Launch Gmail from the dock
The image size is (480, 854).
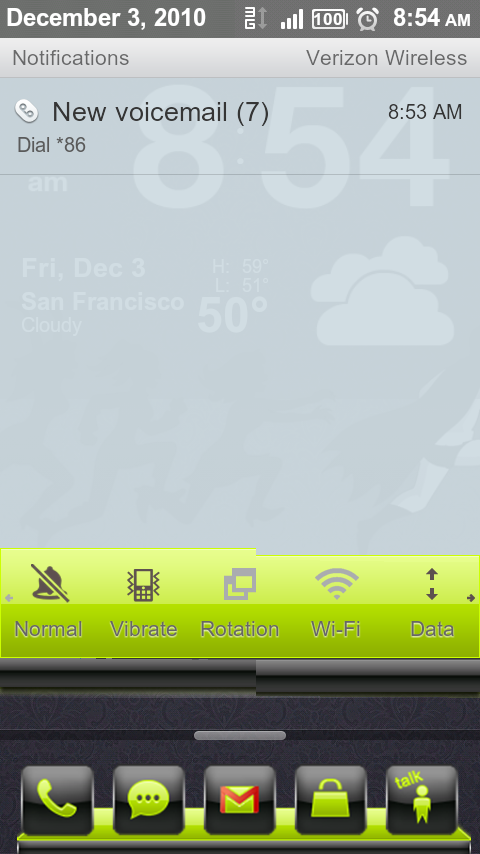(x=239, y=800)
